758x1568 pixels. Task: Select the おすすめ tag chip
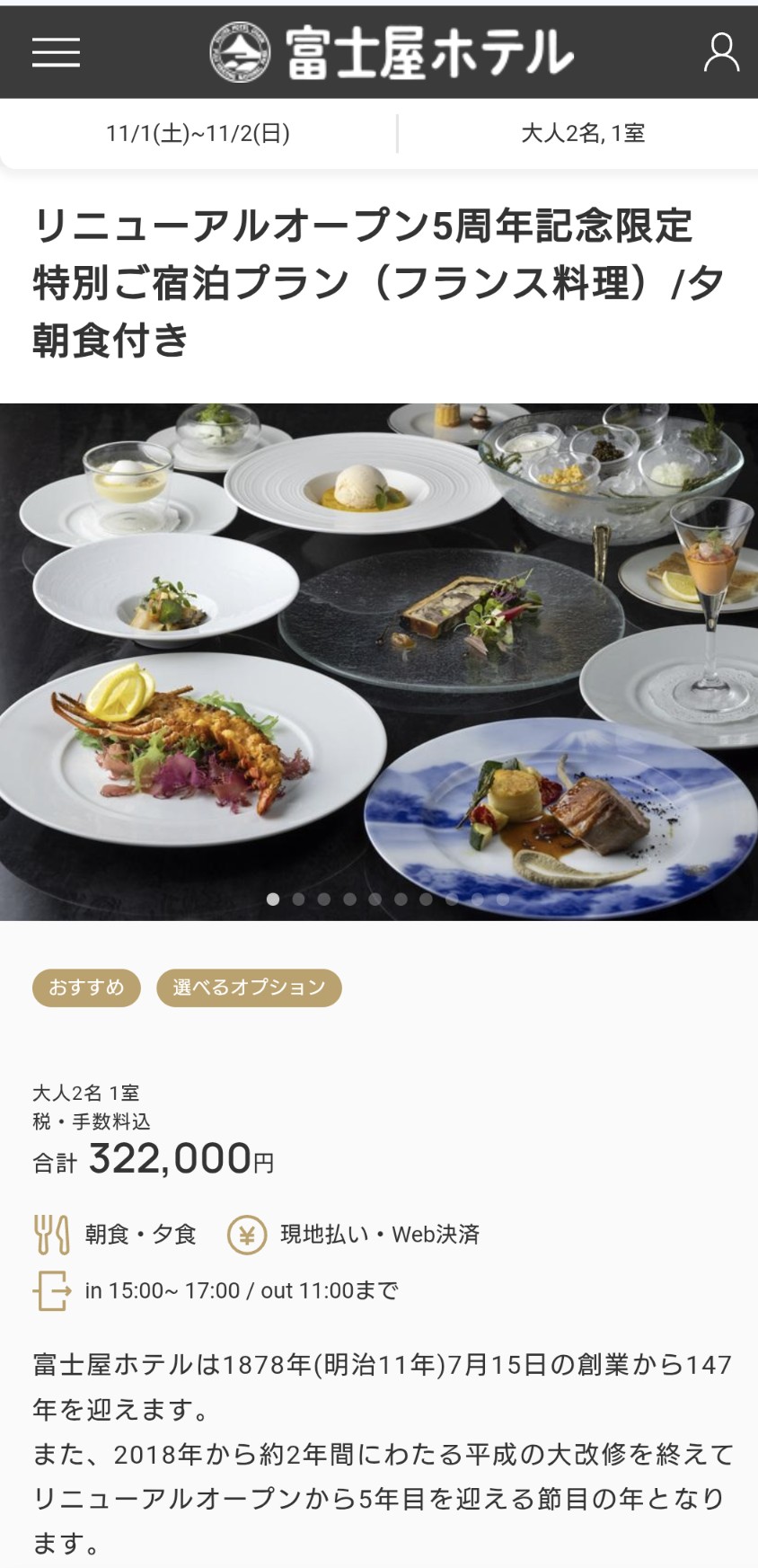tap(86, 988)
